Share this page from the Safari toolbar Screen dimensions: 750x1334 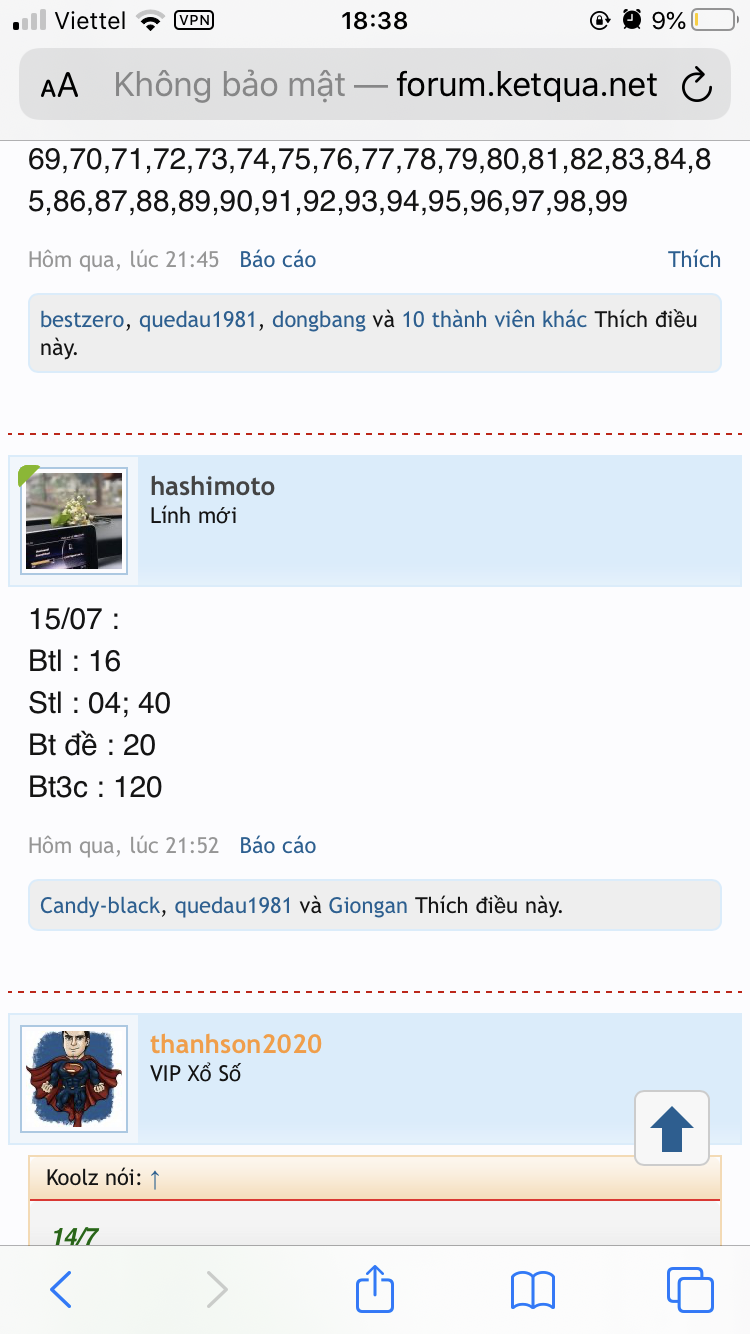point(375,1290)
